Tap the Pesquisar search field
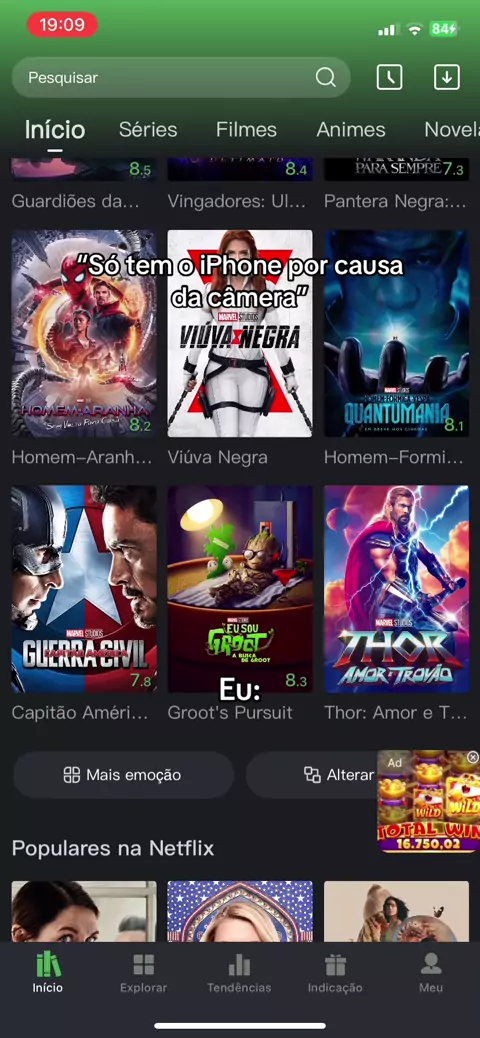This screenshot has width=480, height=1038. (x=181, y=77)
